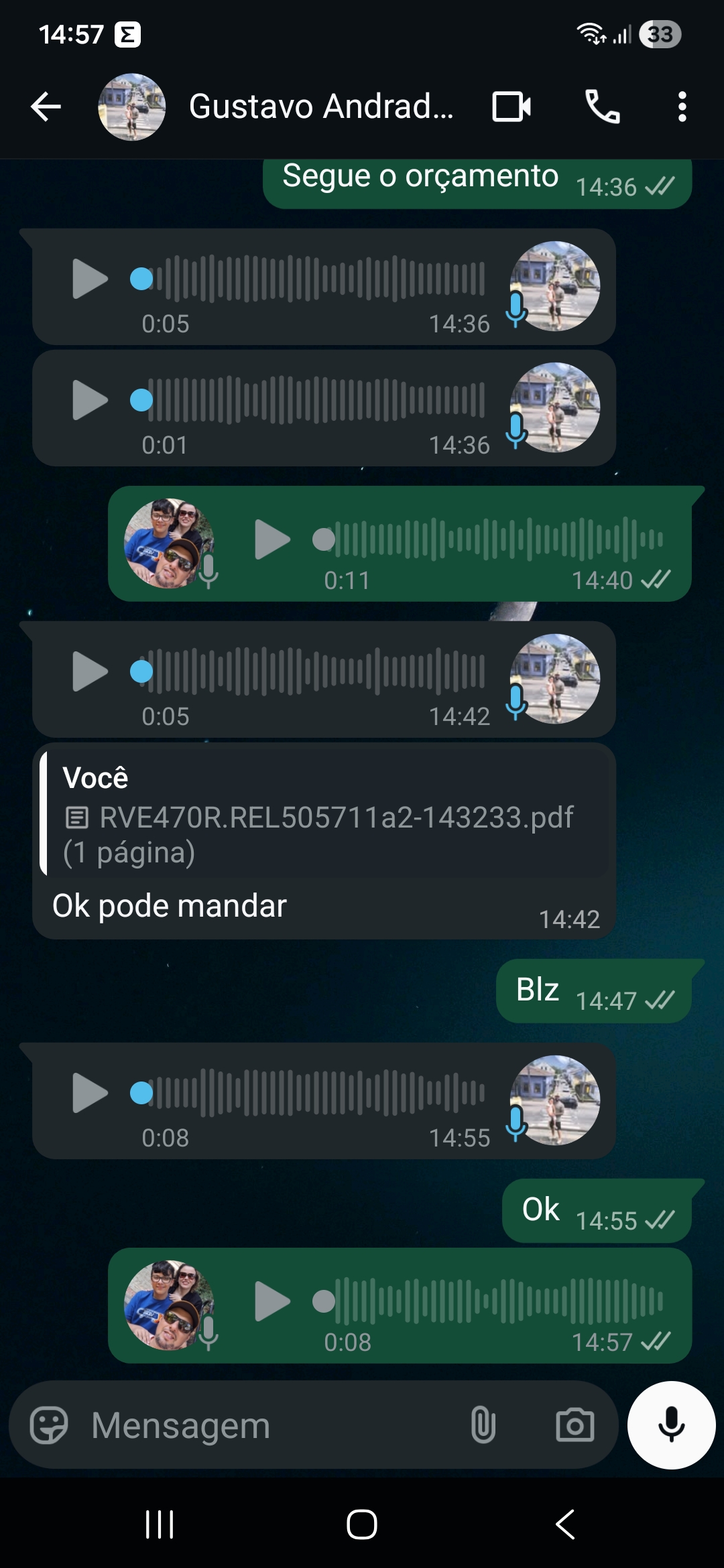Start a video call with Gustavo
This screenshot has width=724, height=1568.
pyautogui.click(x=511, y=107)
